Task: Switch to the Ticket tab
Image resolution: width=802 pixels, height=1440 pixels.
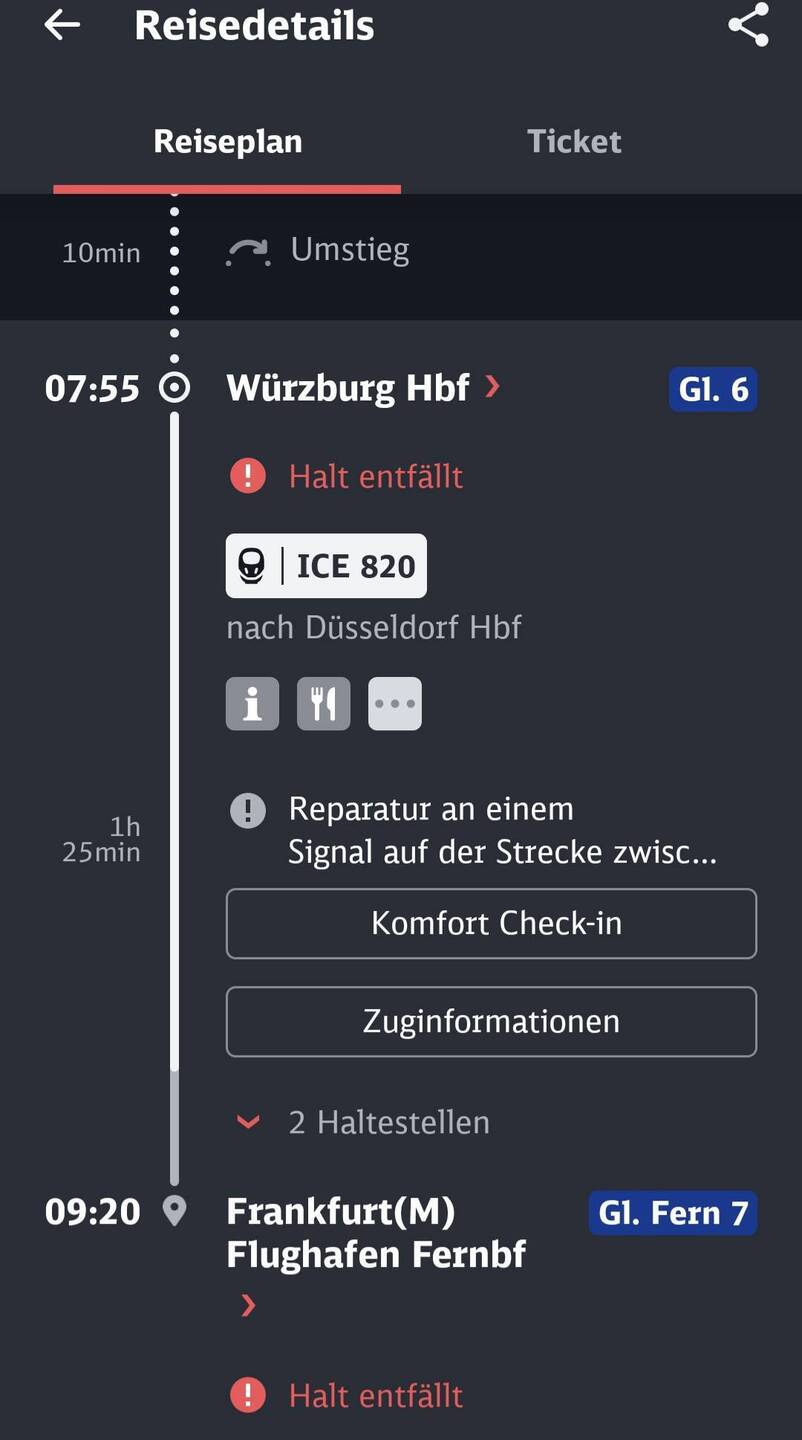Action: coord(574,142)
